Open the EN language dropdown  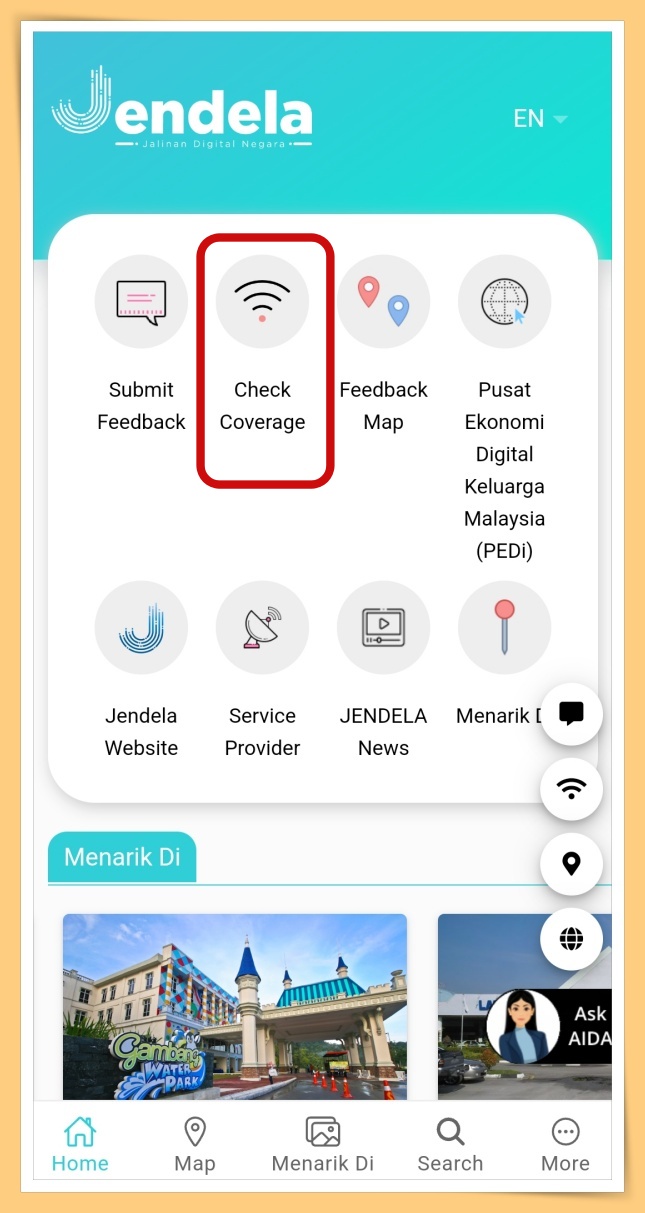(x=540, y=119)
